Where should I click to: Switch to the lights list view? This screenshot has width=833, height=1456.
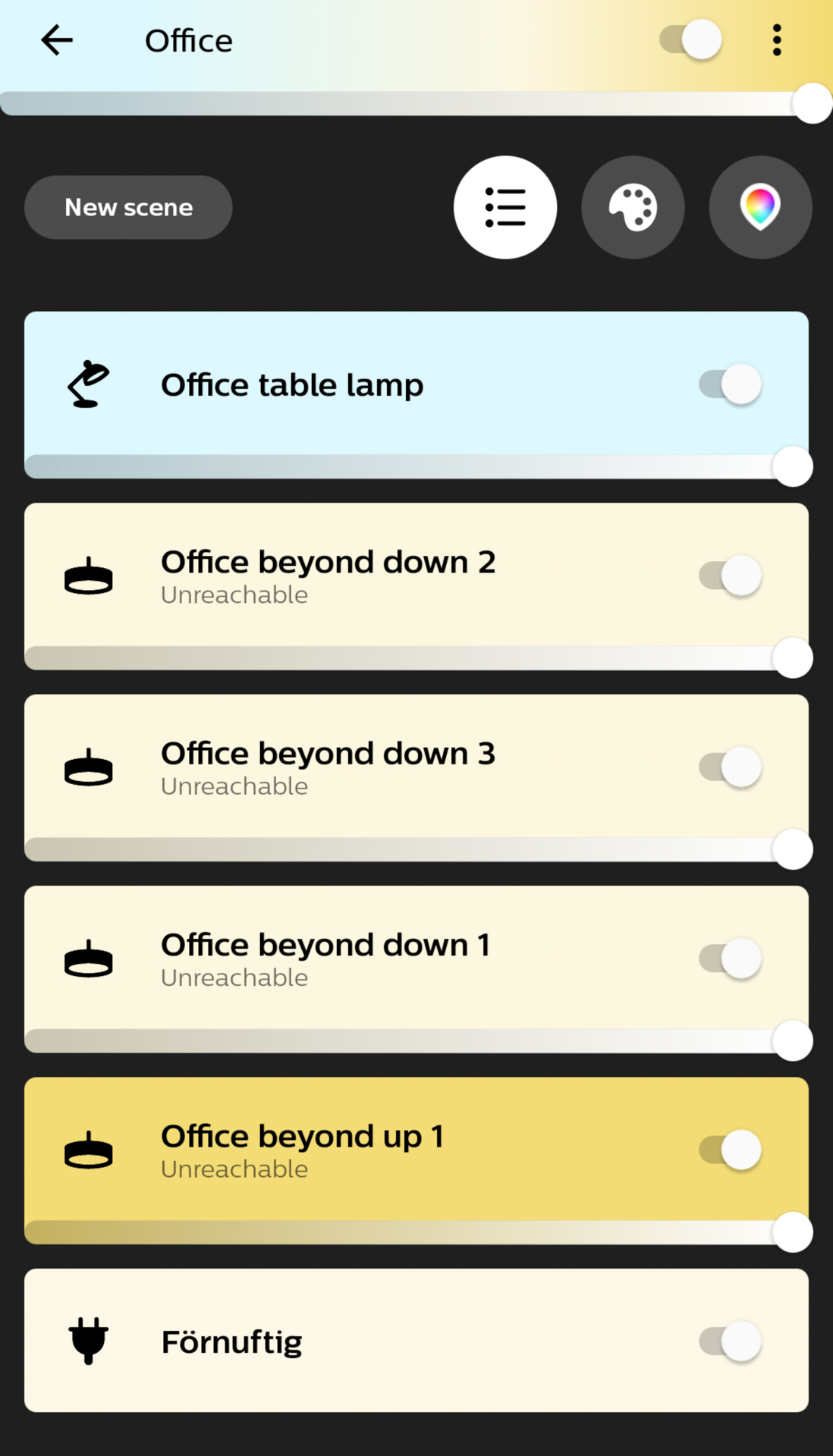point(505,207)
